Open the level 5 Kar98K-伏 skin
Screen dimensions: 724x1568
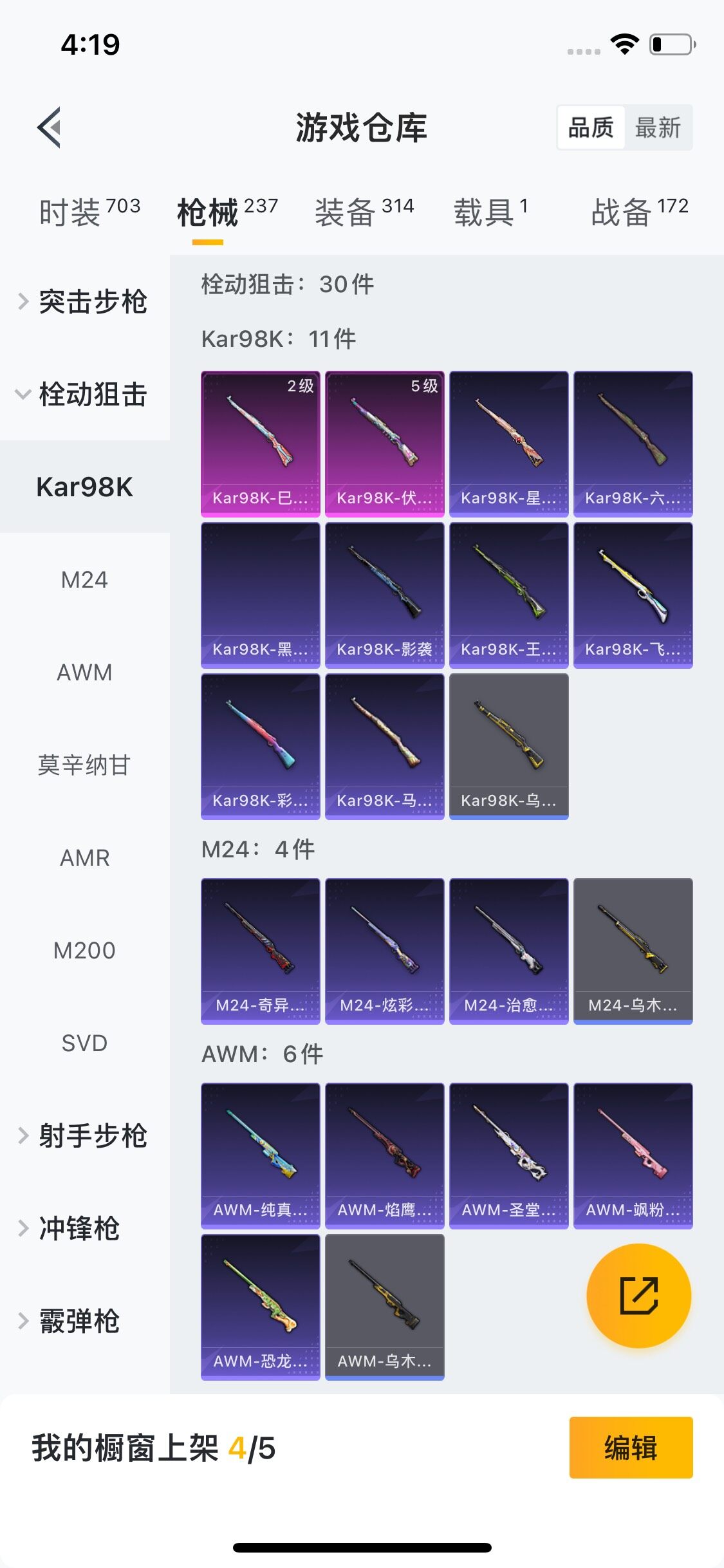click(x=384, y=443)
